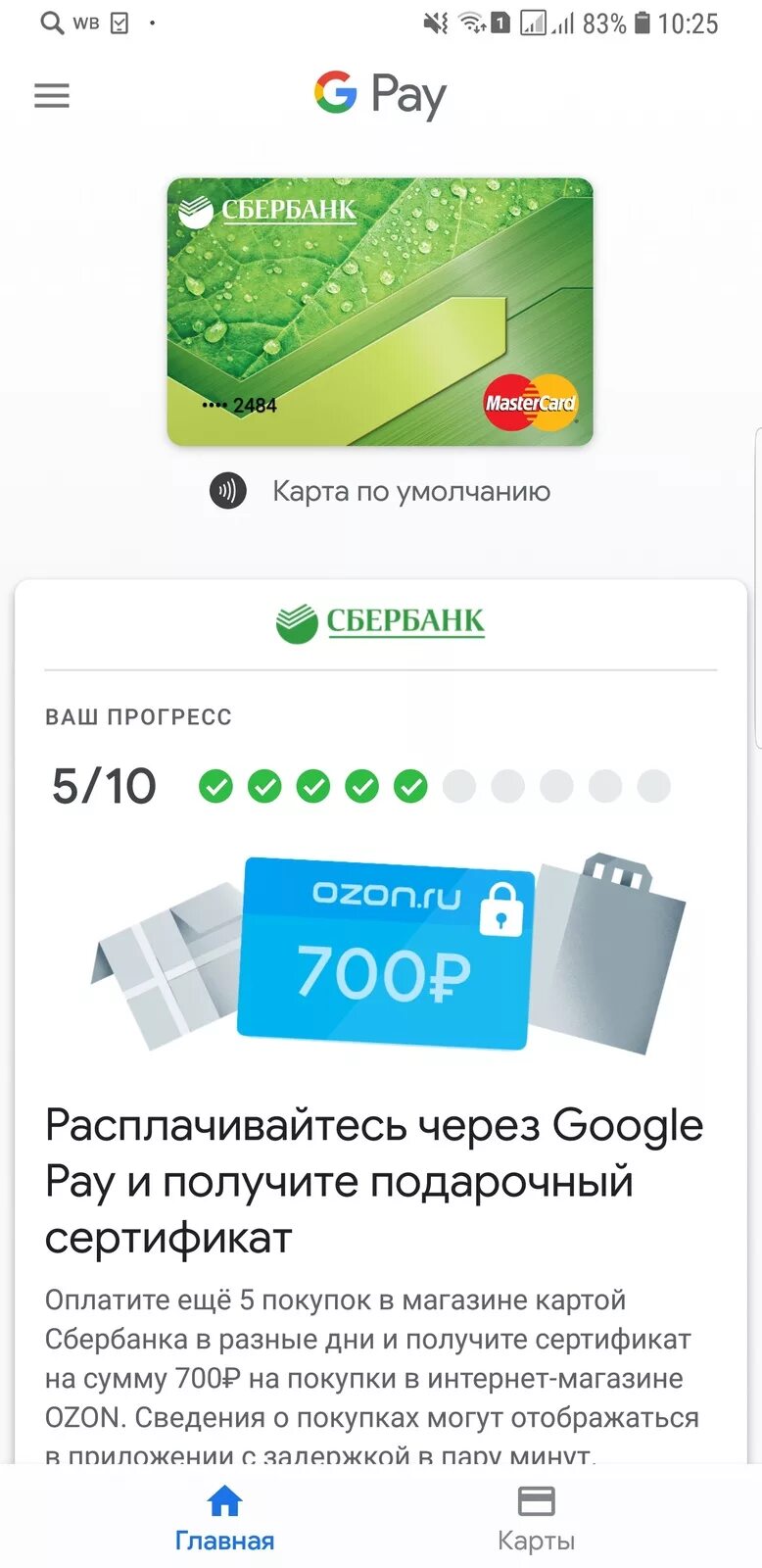
Task: Switch to the Главная tab
Action: click(224, 1518)
